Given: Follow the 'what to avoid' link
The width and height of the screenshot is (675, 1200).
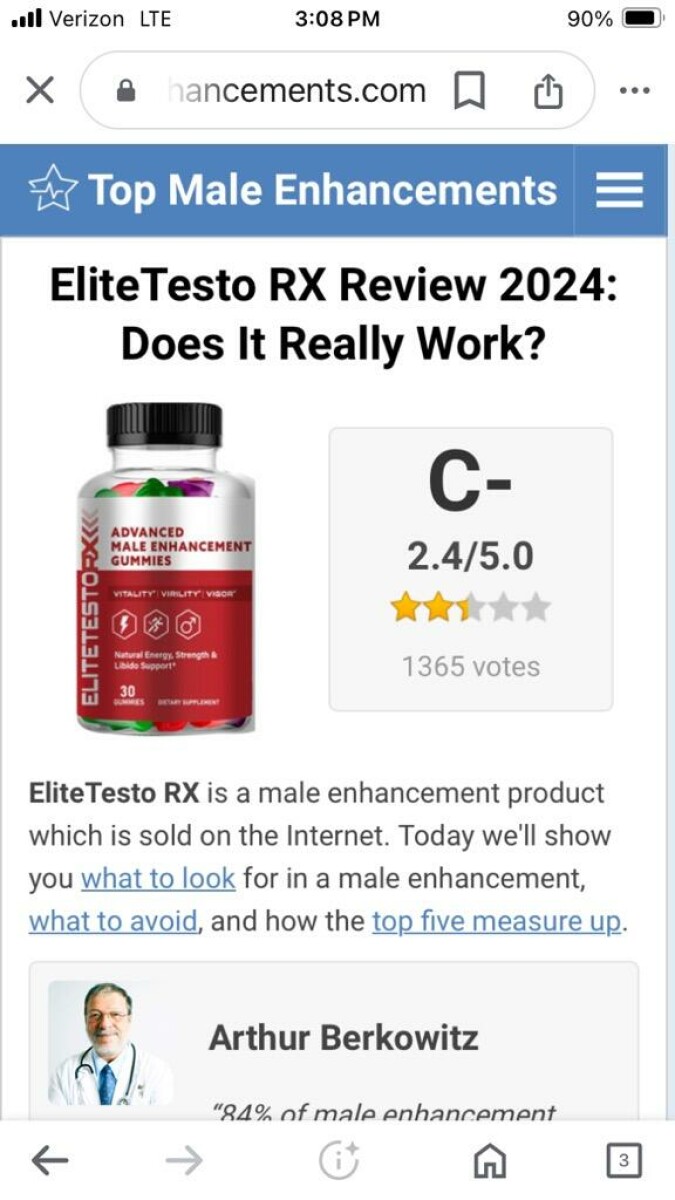Looking at the screenshot, I should (x=113, y=921).
